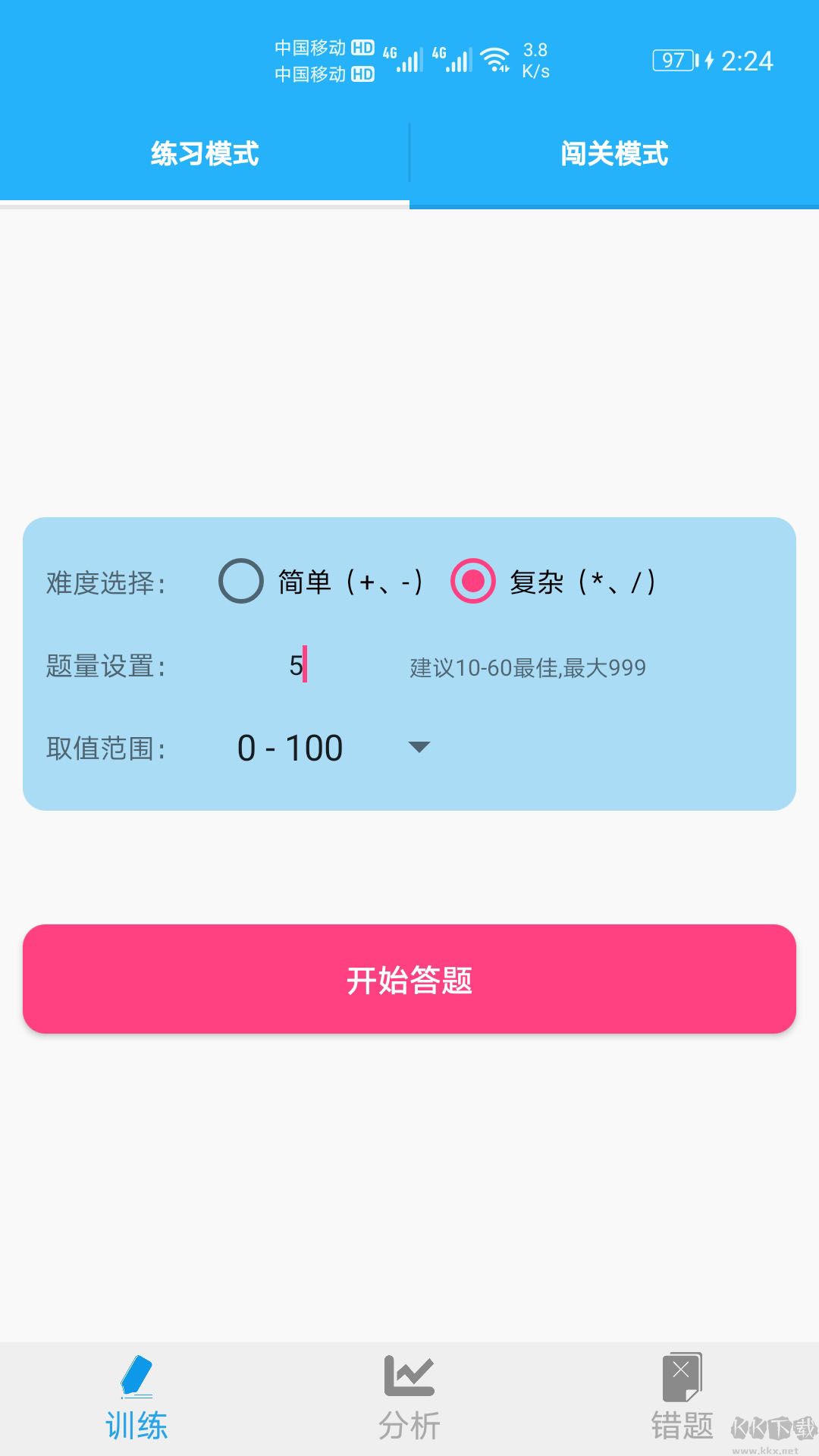Tap the HD icon next to 中国移动
Image resolution: width=819 pixels, height=1456 pixels.
[x=362, y=48]
